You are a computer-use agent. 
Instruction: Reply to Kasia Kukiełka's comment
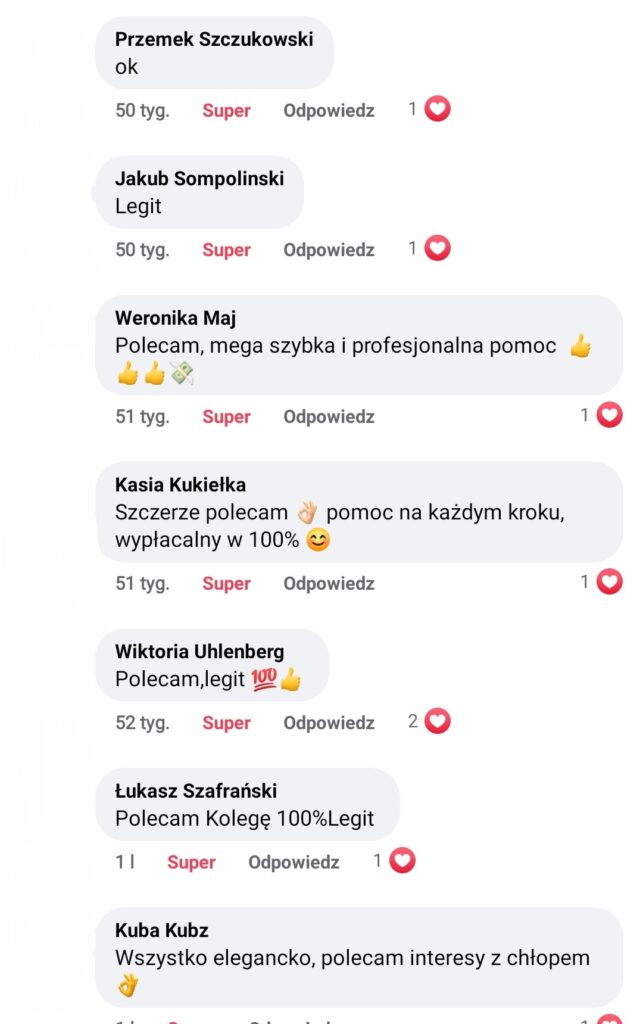[x=328, y=584]
